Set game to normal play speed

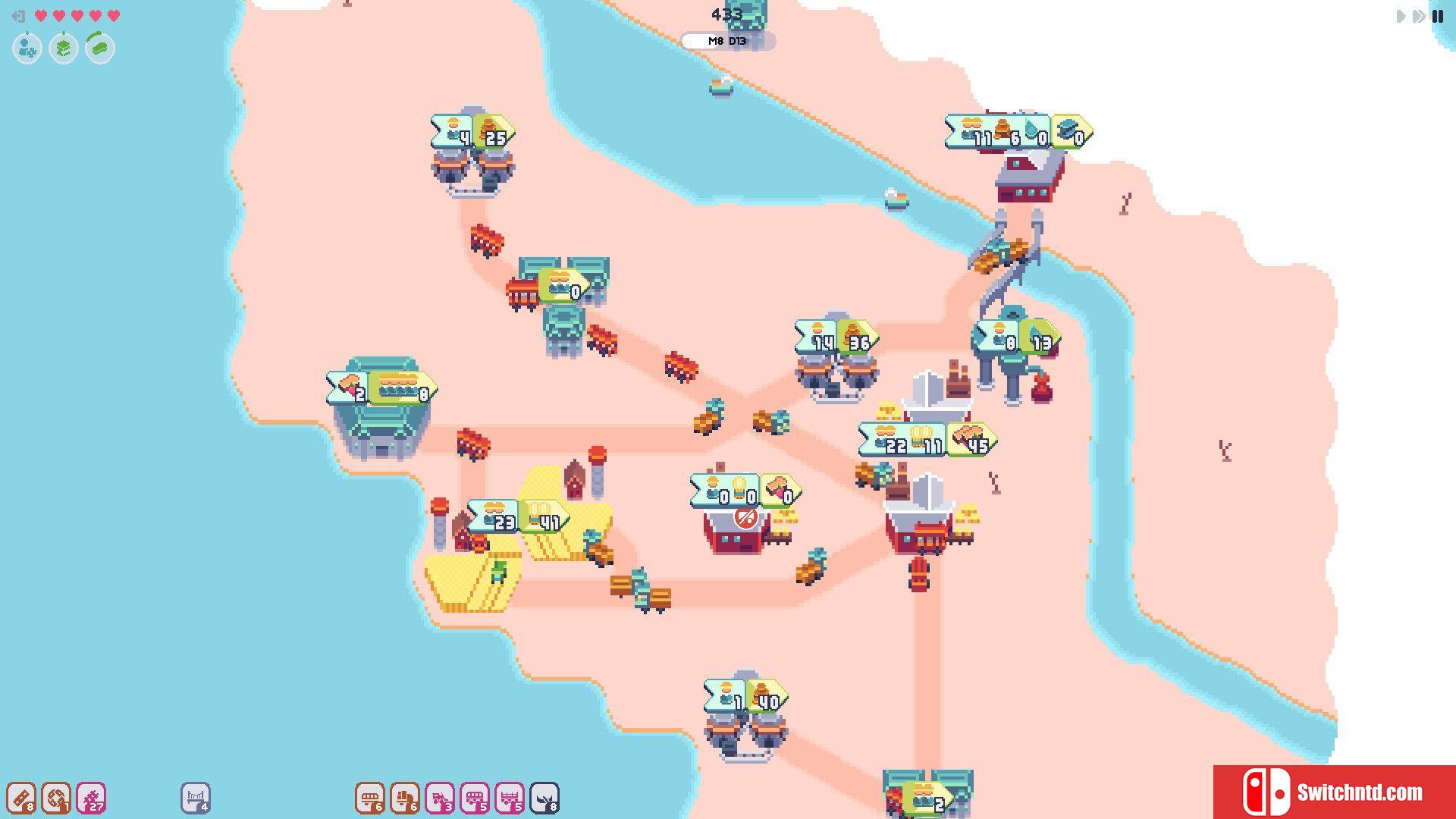pyautogui.click(x=1400, y=17)
